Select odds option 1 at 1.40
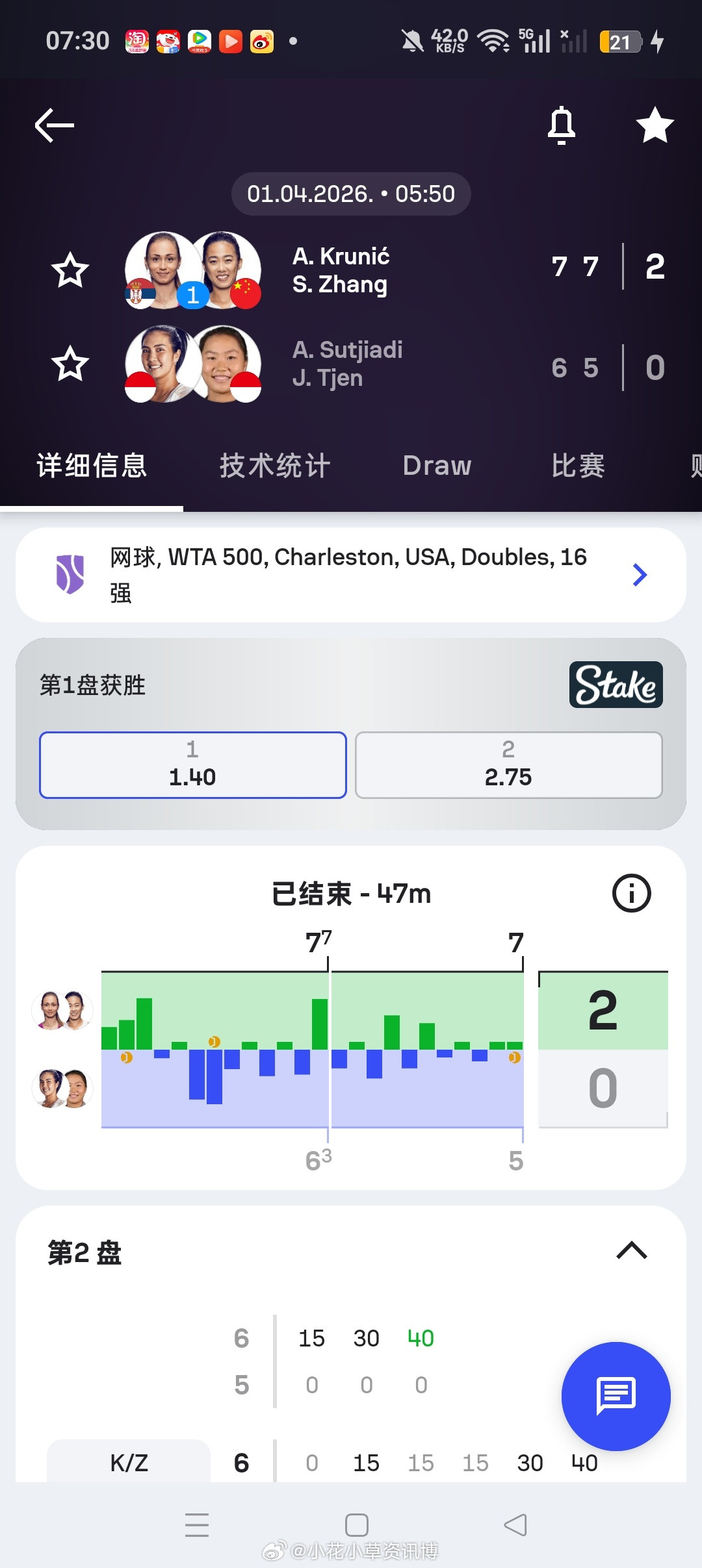 tap(192, 765)
